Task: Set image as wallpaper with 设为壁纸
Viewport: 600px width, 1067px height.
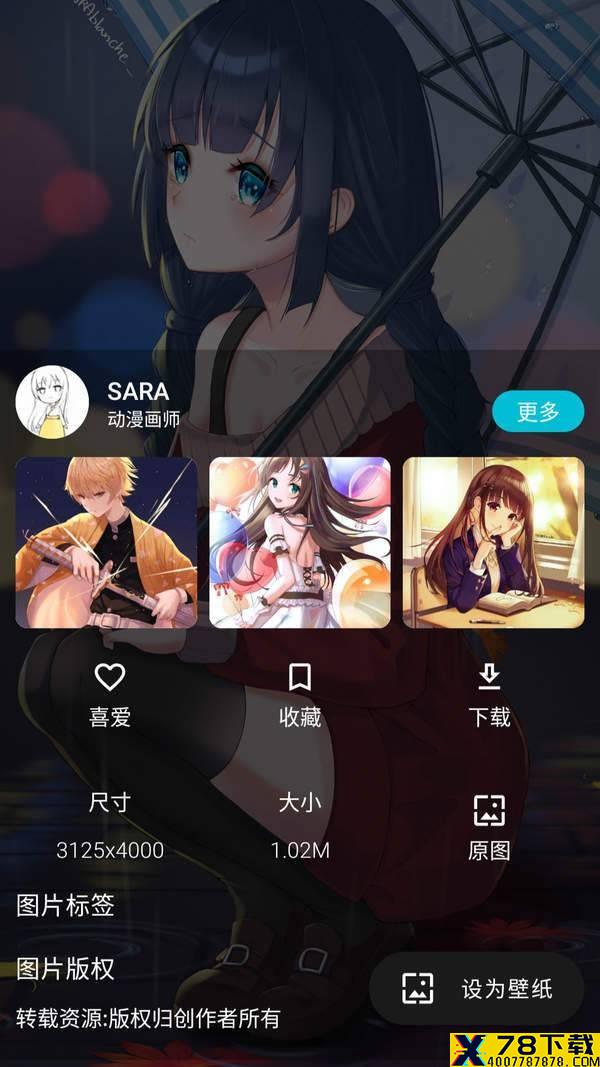Action: coord(477,988)
